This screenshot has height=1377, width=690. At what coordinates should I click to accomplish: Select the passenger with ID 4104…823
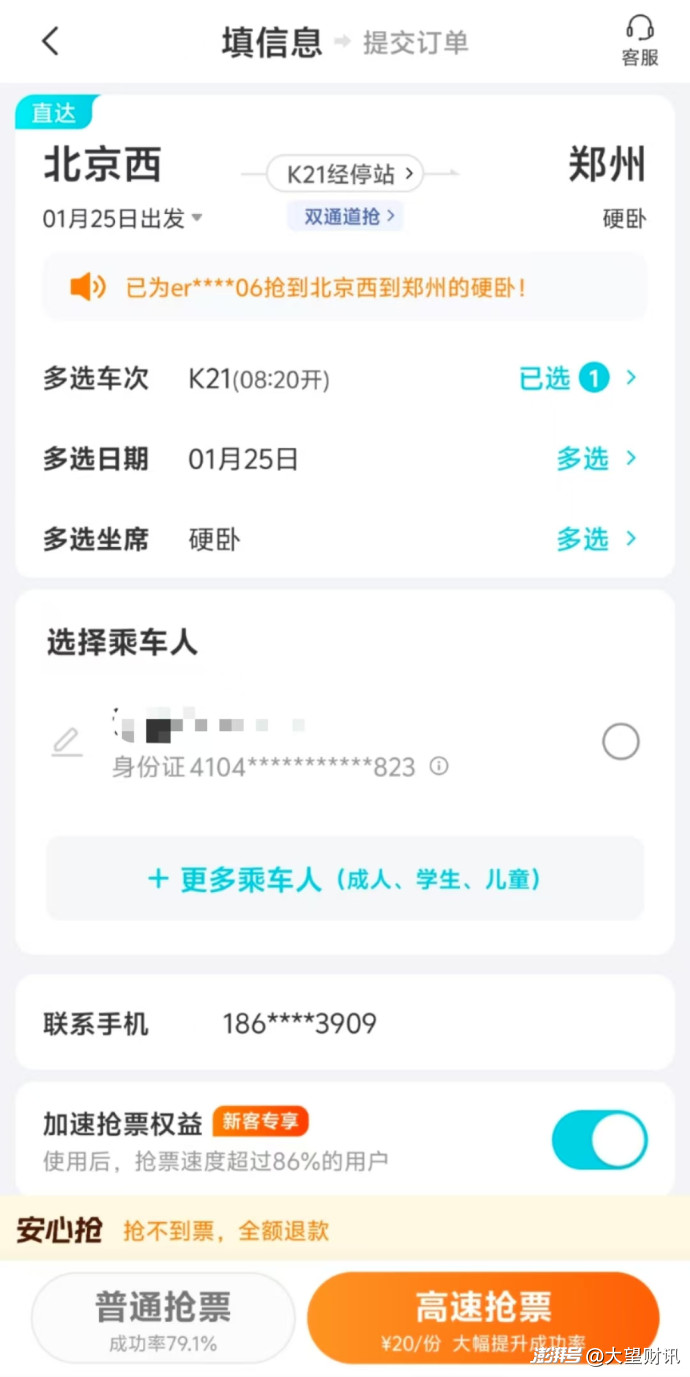point(621,742)
